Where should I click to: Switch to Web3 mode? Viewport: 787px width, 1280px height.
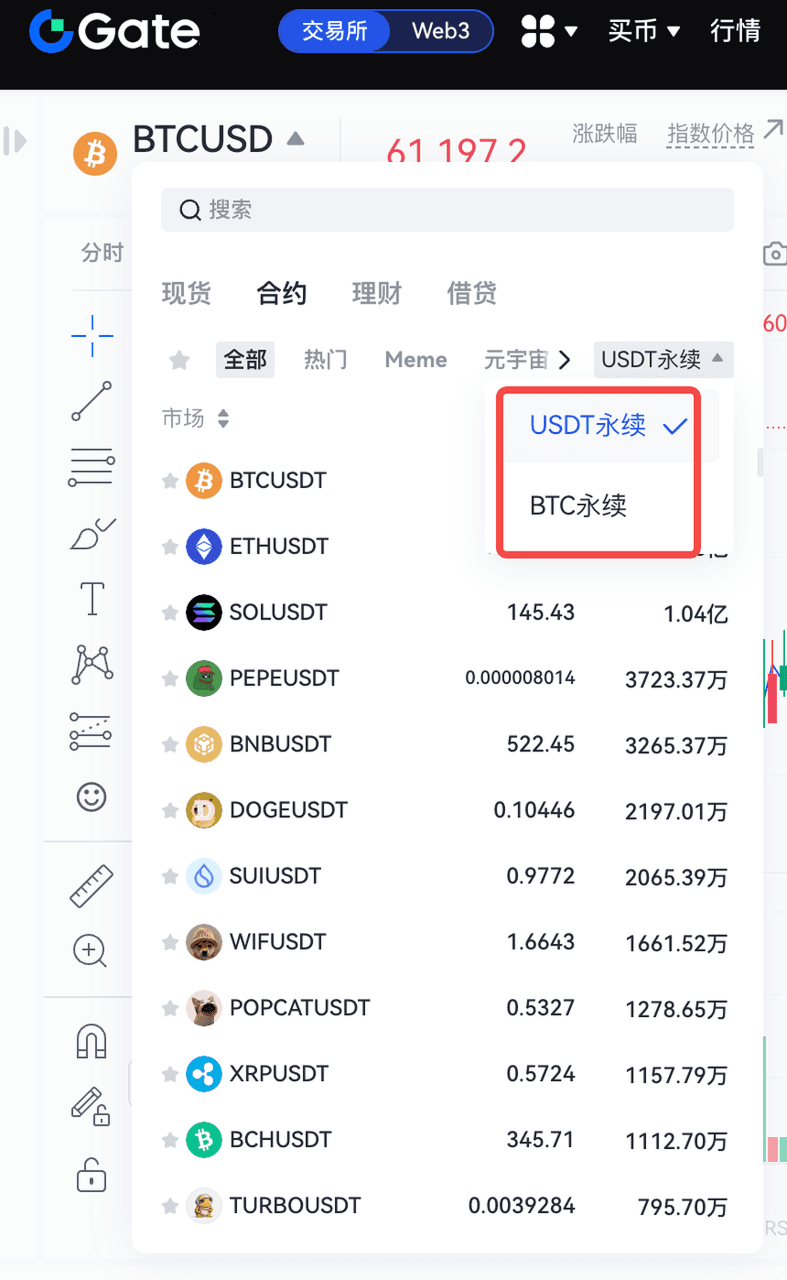[440, 31]
